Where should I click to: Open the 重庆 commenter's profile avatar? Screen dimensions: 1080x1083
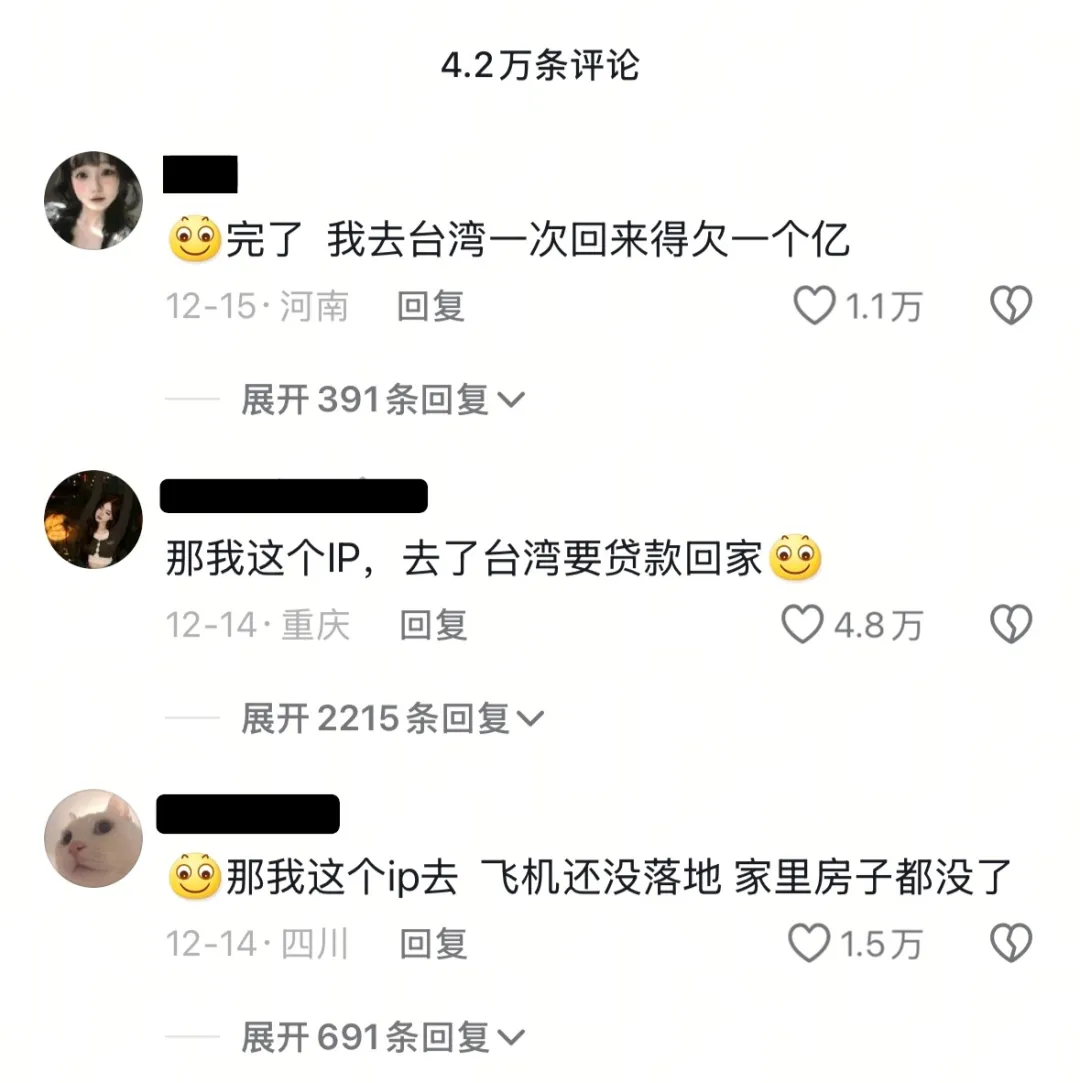(93, 519)
